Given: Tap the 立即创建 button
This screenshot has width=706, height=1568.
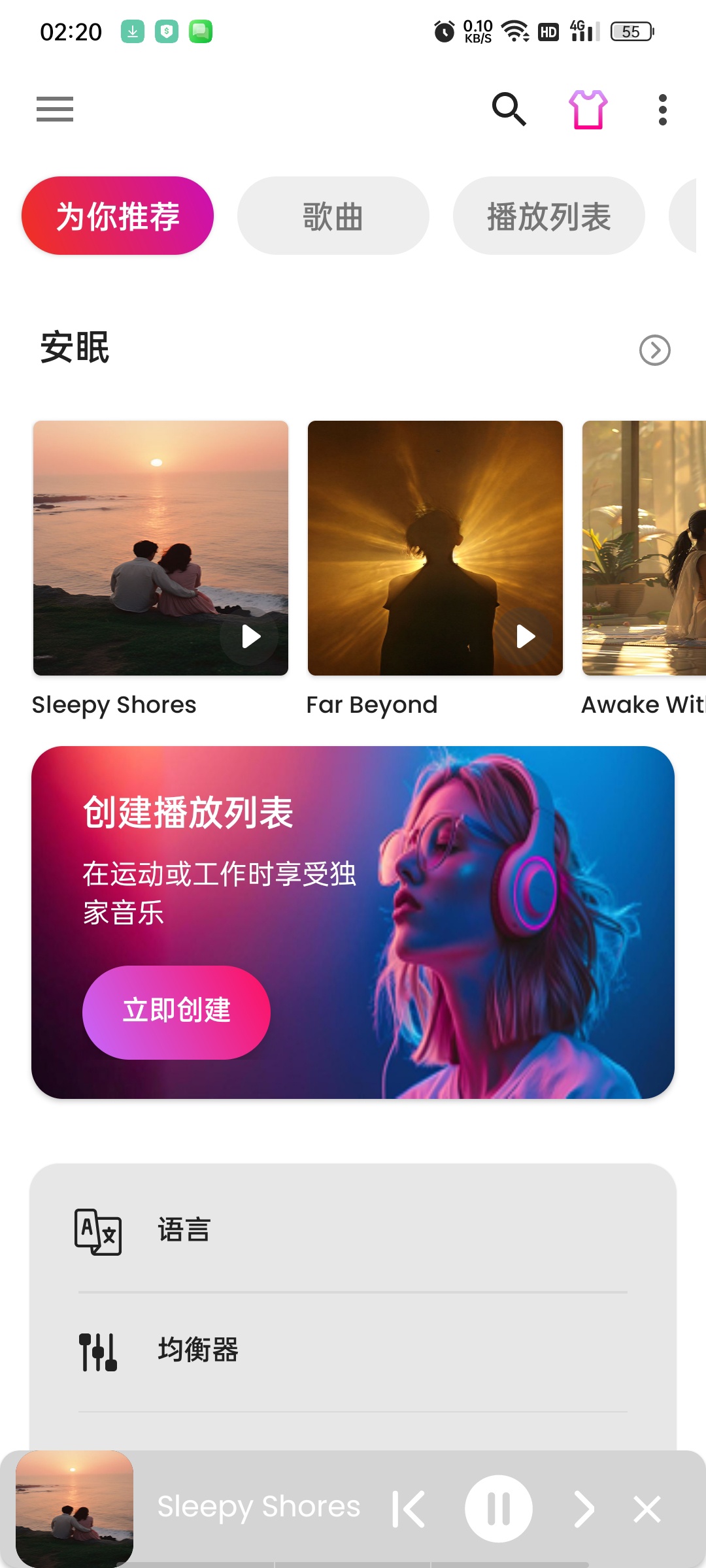Looking at the screenshot, I should tap(176, 1012).
